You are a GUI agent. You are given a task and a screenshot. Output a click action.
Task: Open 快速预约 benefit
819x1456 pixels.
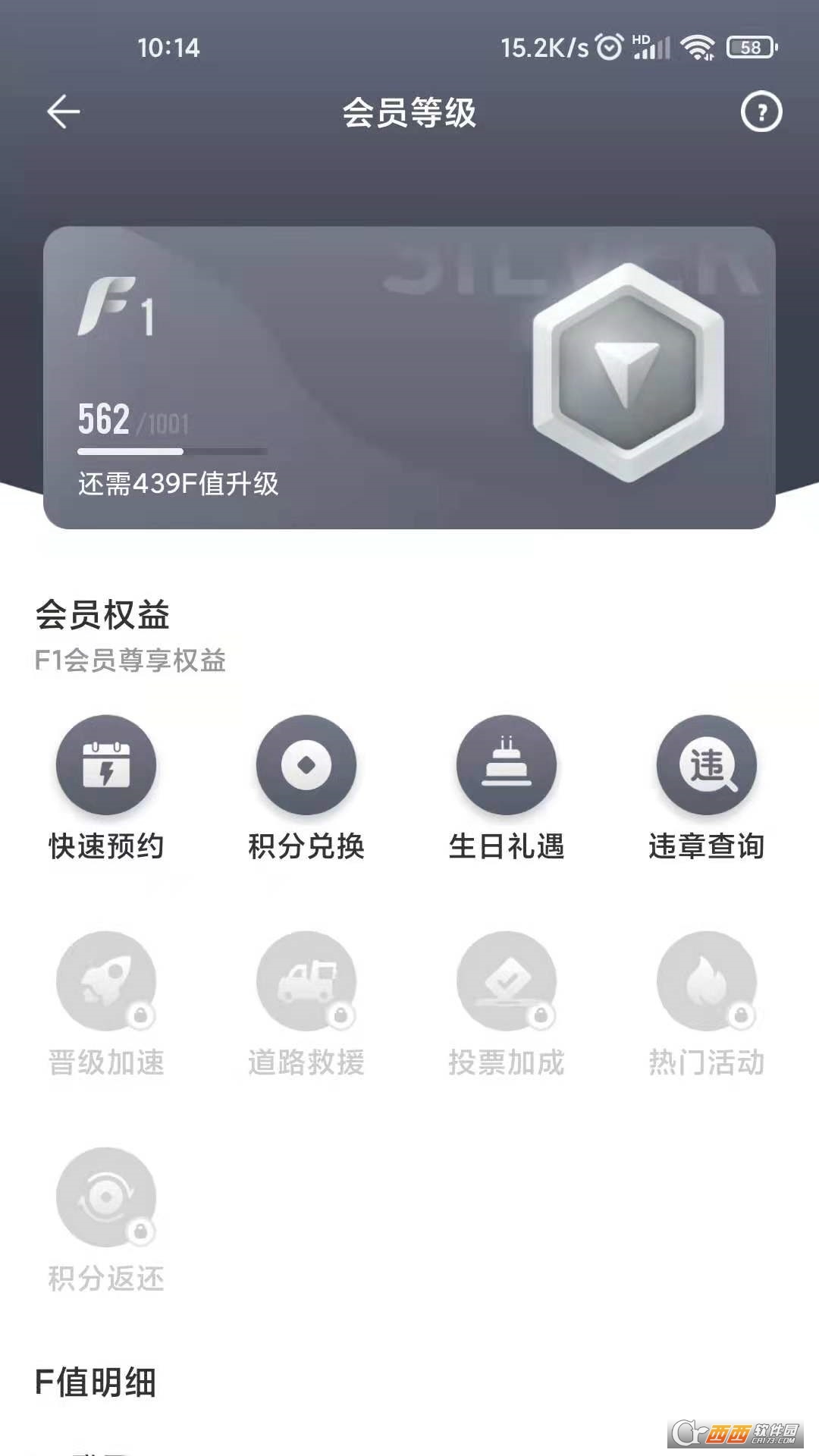coord(106,789)
